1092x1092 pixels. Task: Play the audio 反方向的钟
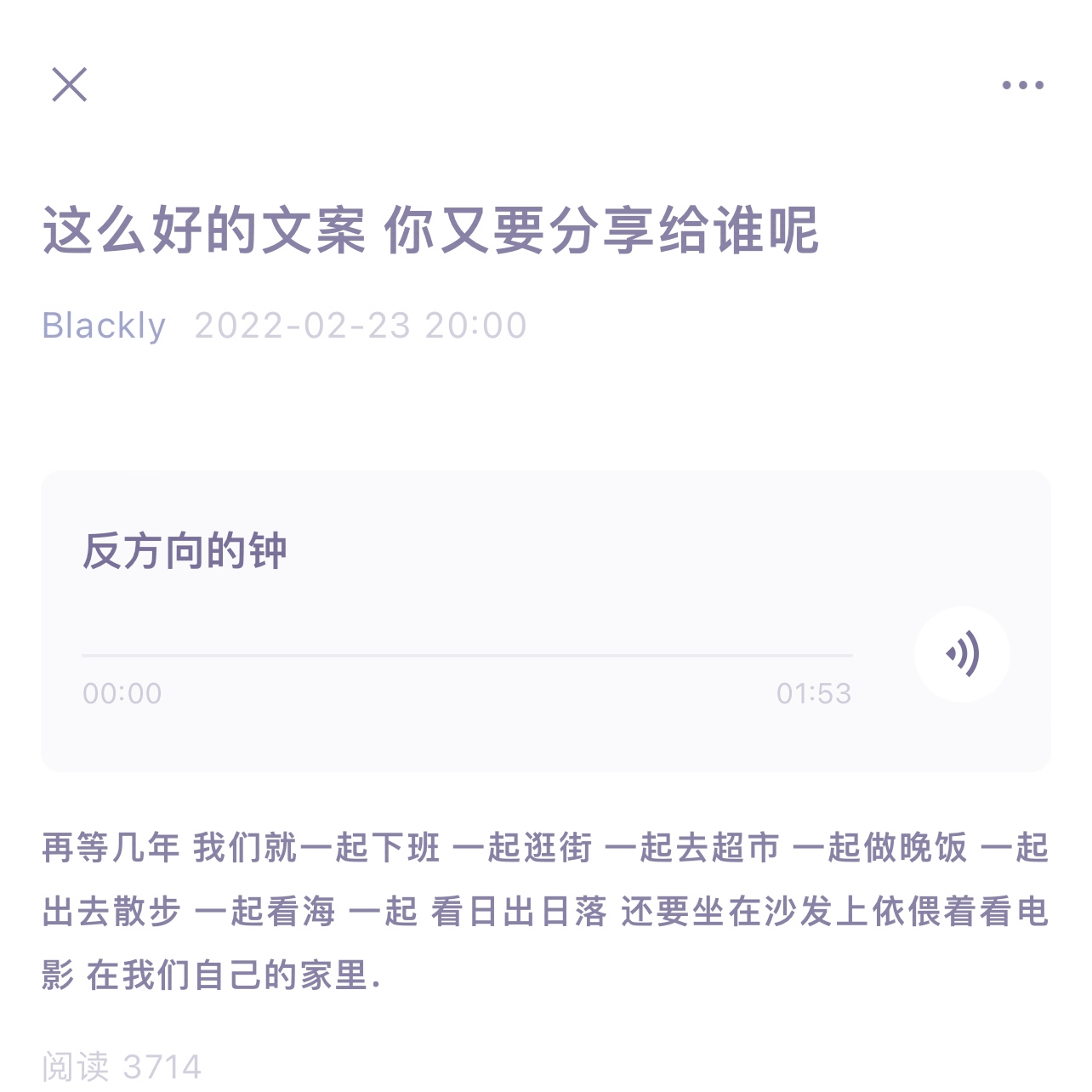(962, 654)
